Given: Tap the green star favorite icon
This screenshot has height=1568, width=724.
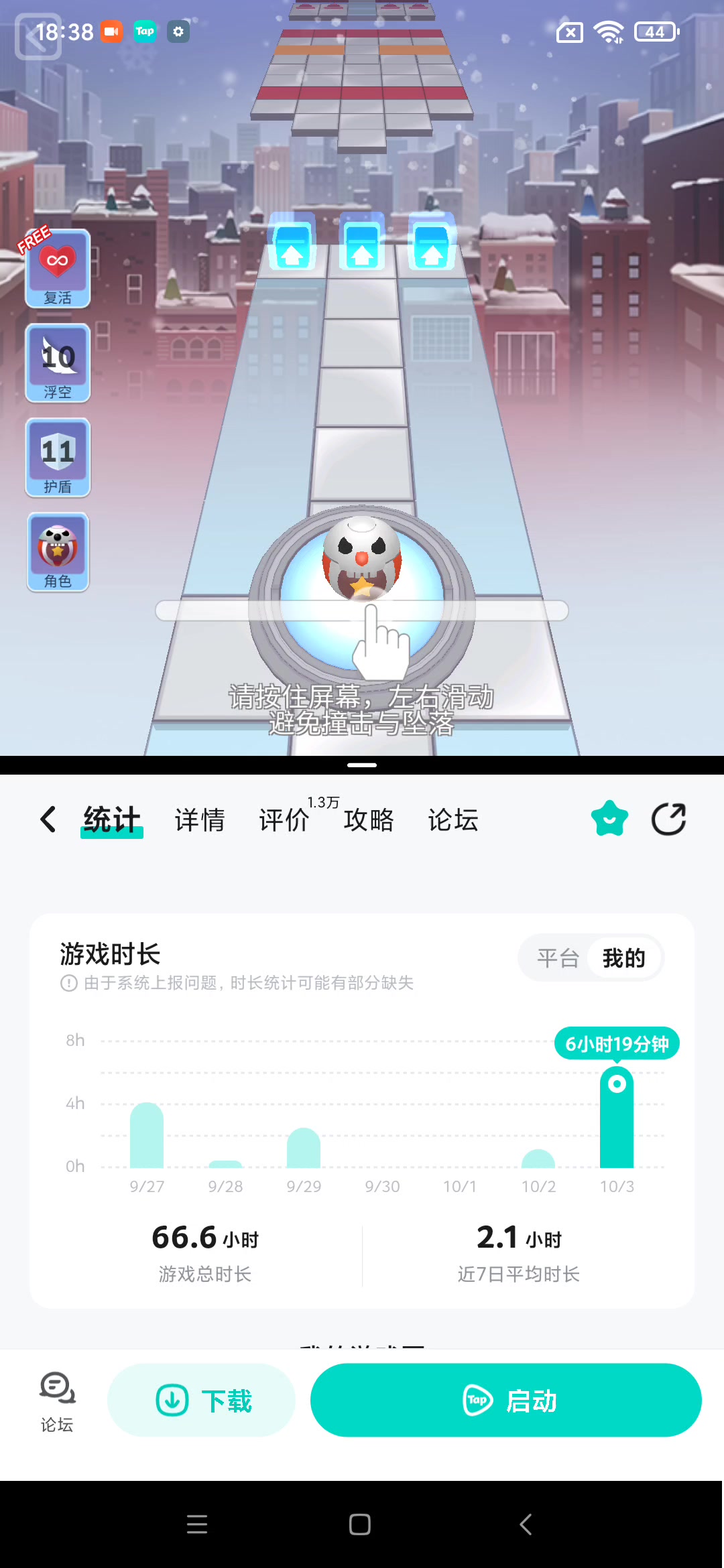Looking at the screenshot, I should coord(609,819).
